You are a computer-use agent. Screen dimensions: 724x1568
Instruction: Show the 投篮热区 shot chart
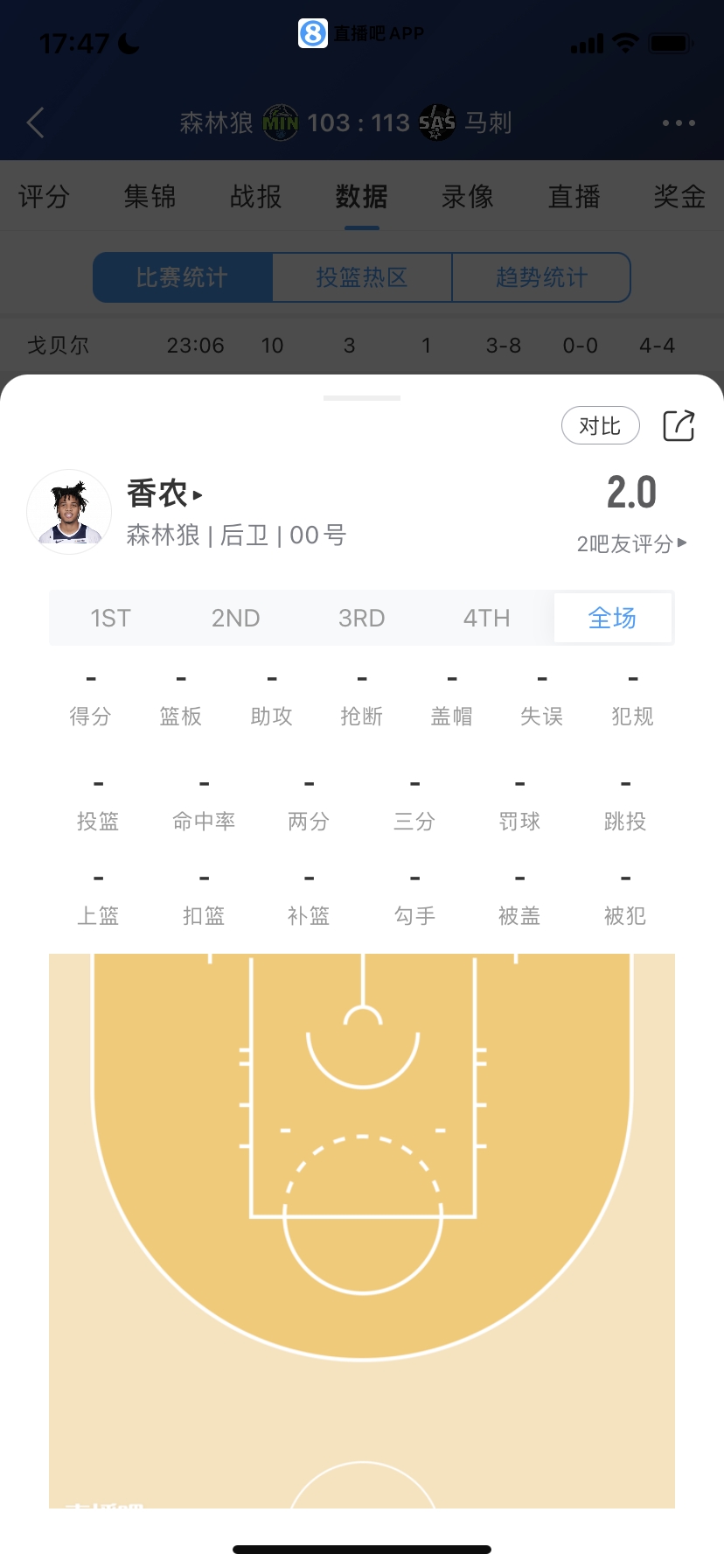(362, 277)
